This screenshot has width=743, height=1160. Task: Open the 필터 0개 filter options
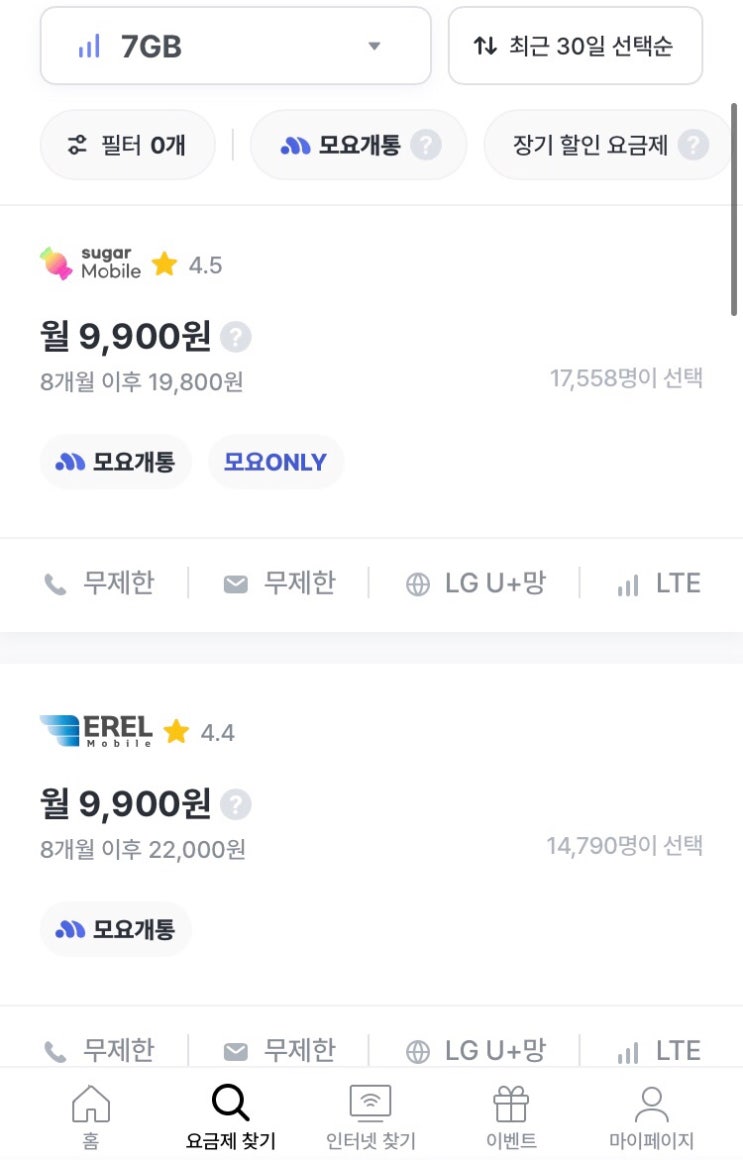click(x=127, y=145)
